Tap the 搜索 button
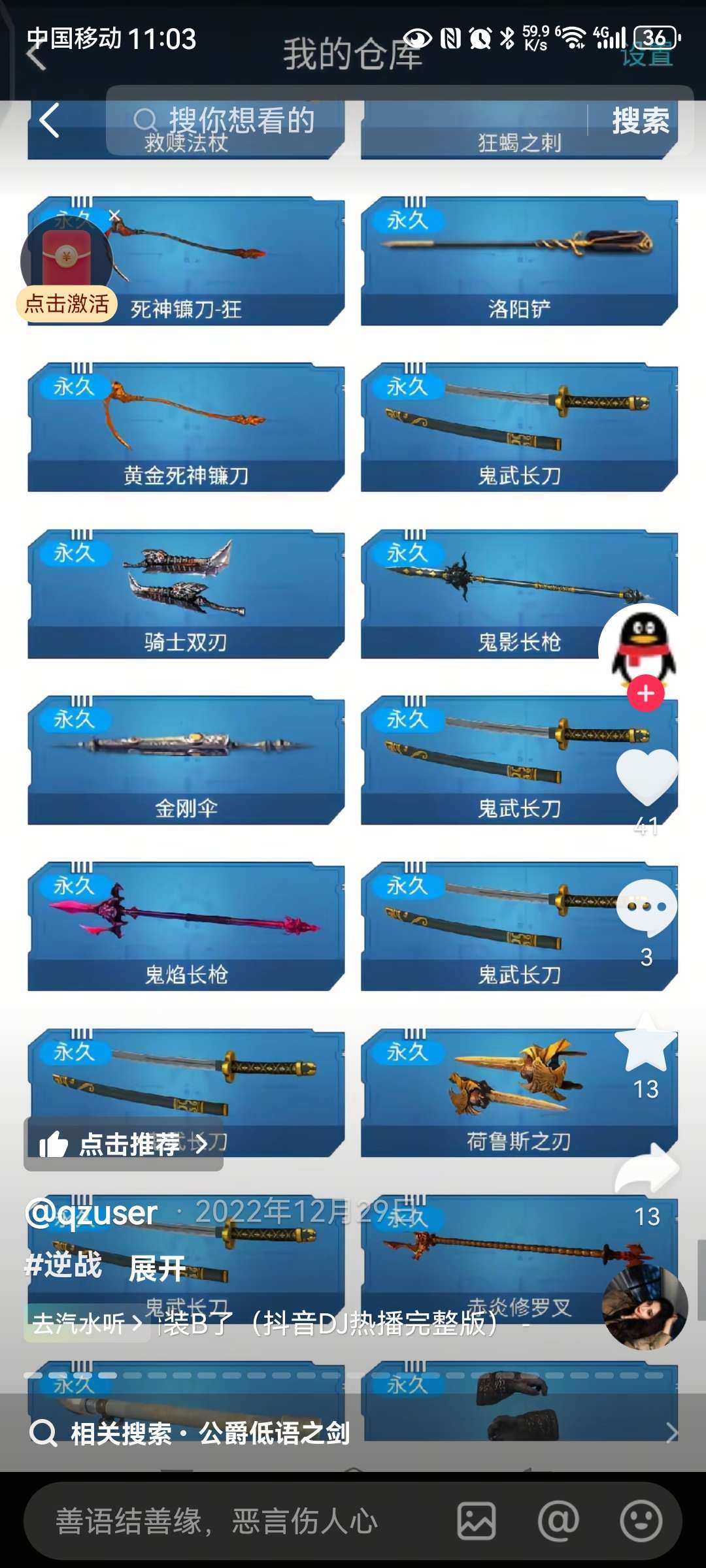This screenshot has width=706, height=1568. 640,120
